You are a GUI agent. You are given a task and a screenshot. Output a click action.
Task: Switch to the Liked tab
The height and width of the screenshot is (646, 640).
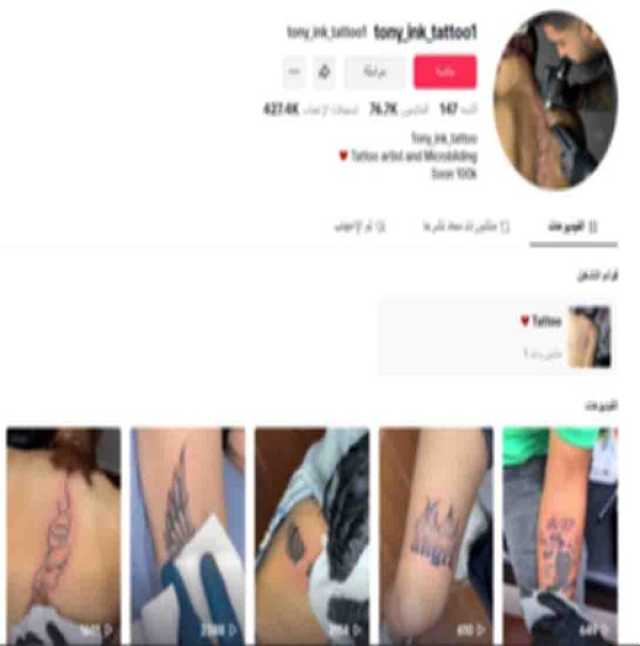(360, 227)
